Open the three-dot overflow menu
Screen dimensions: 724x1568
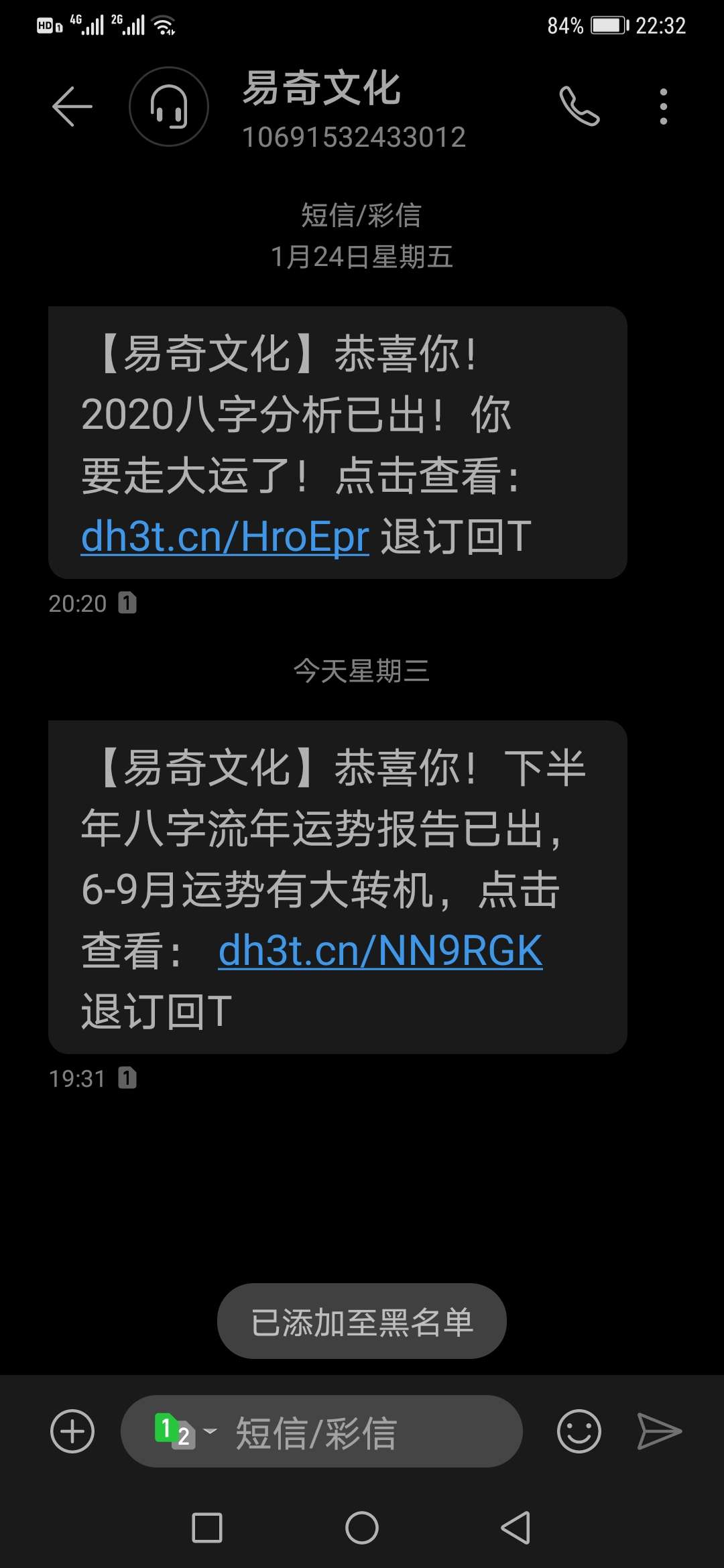click(664, 107)
